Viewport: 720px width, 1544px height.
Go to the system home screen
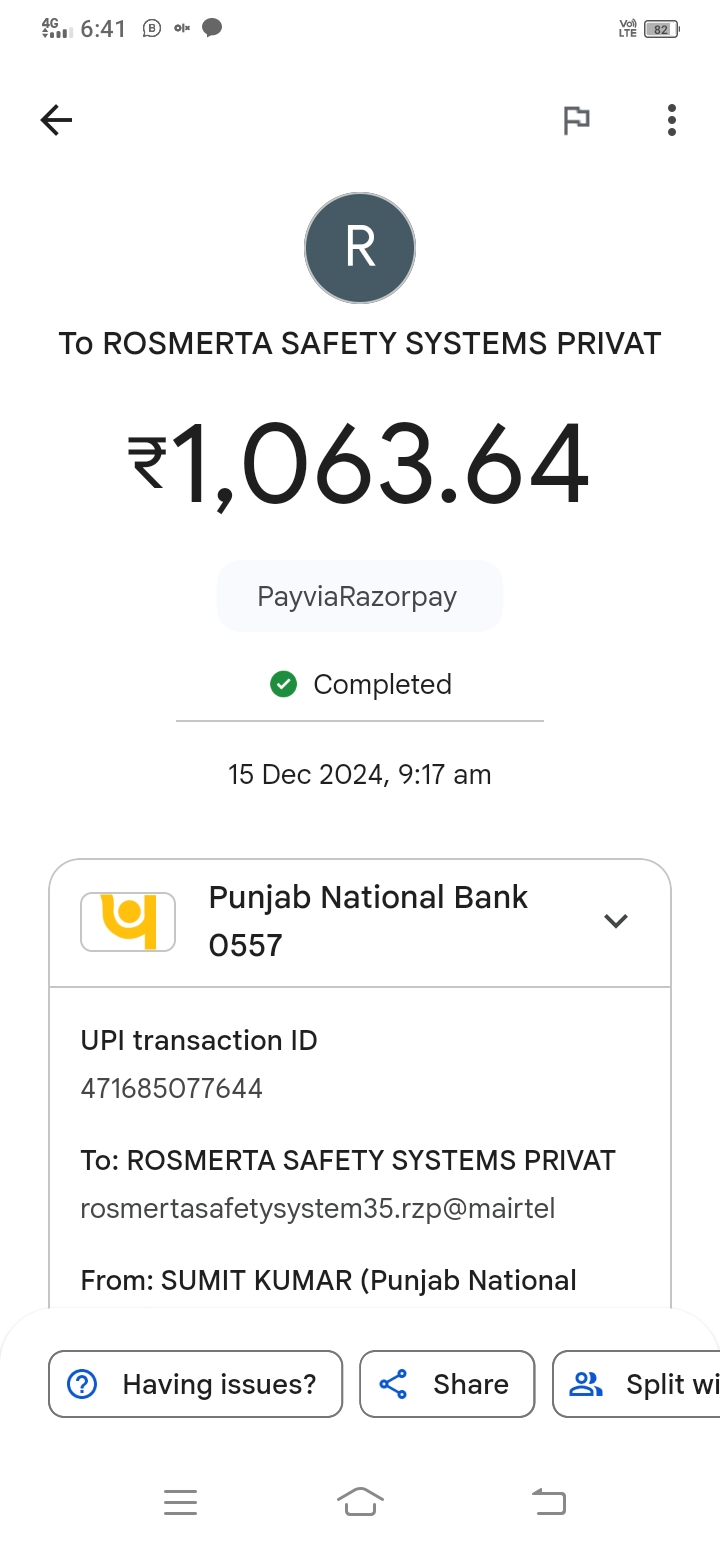[x=360, y=1501]
